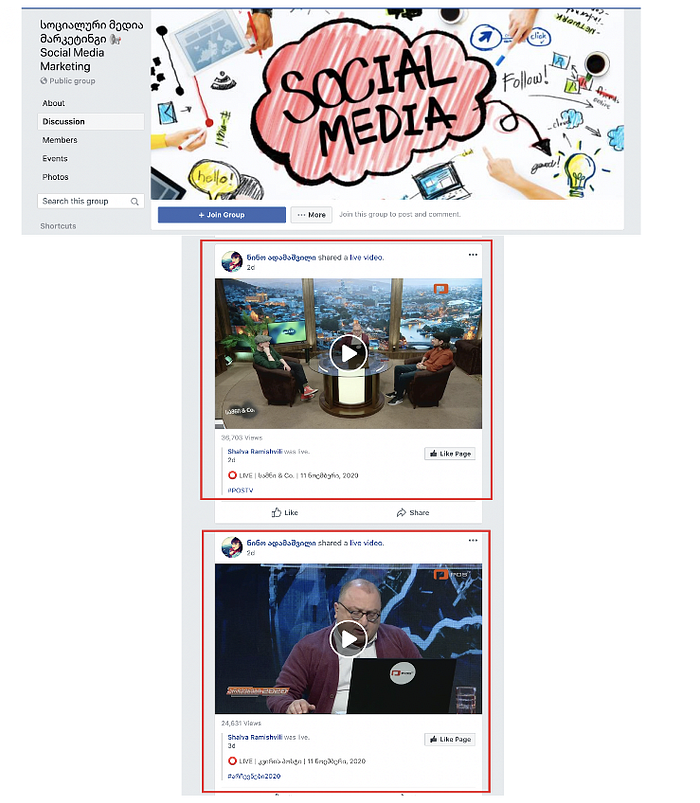View the group's Events

(55, 158)
